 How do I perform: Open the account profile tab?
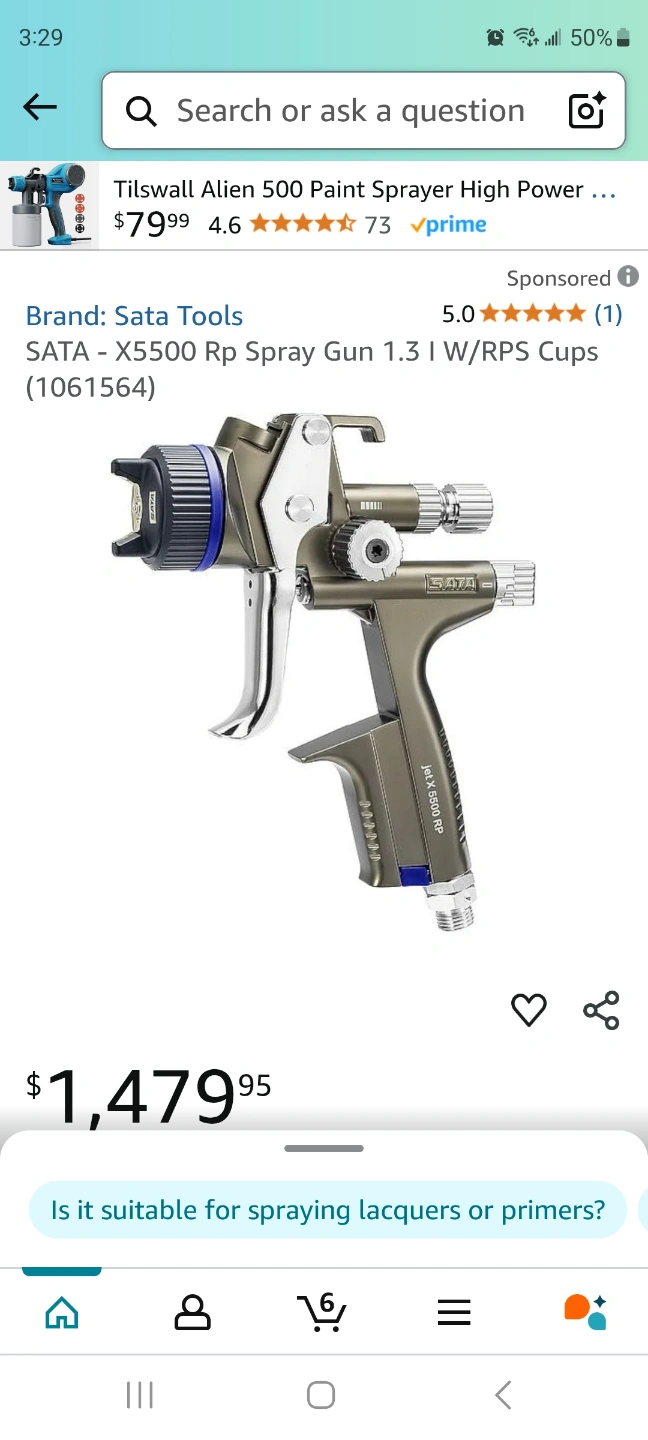(192, 1312)
